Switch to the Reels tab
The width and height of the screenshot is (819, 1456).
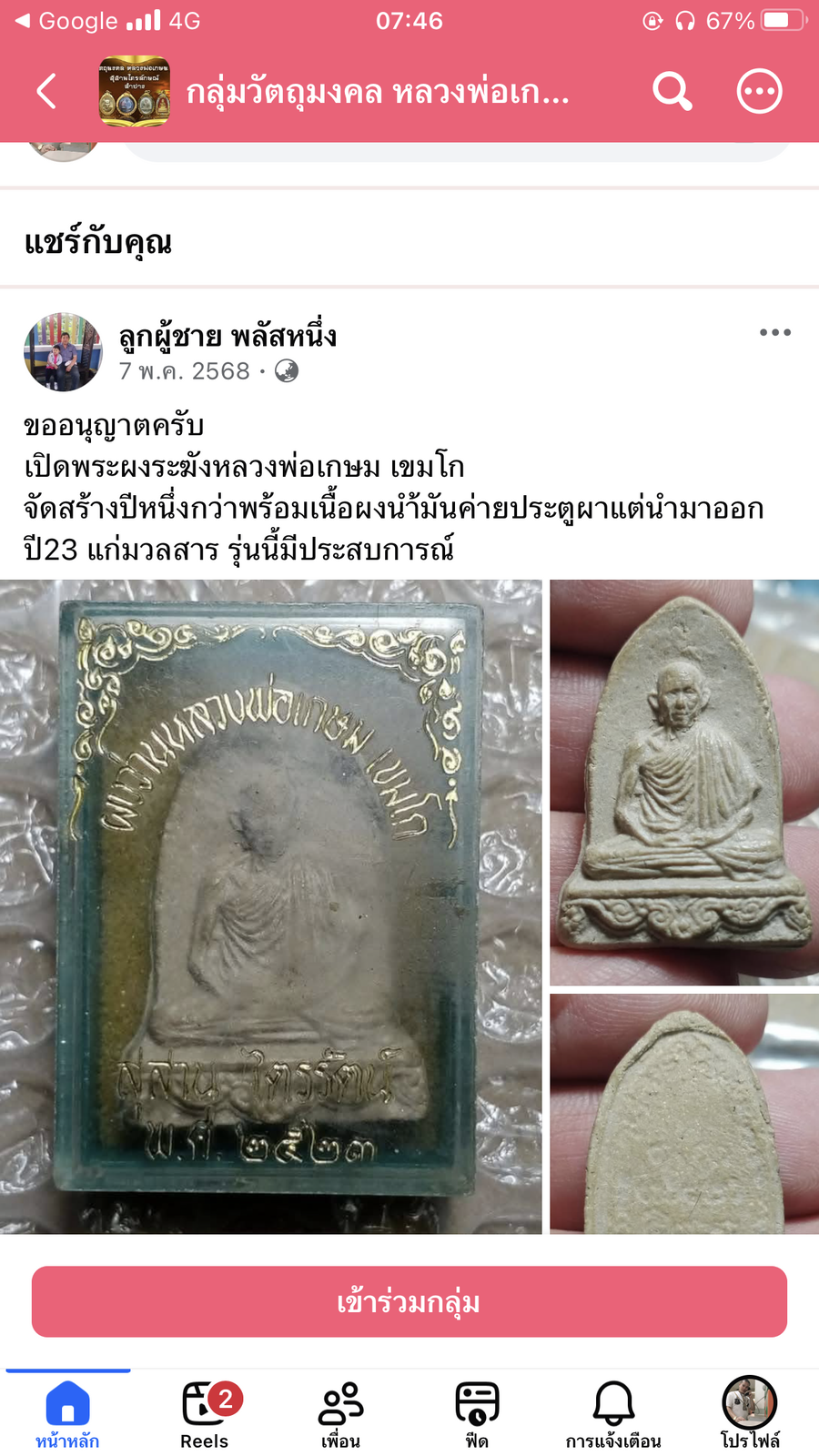point(205,1414)
